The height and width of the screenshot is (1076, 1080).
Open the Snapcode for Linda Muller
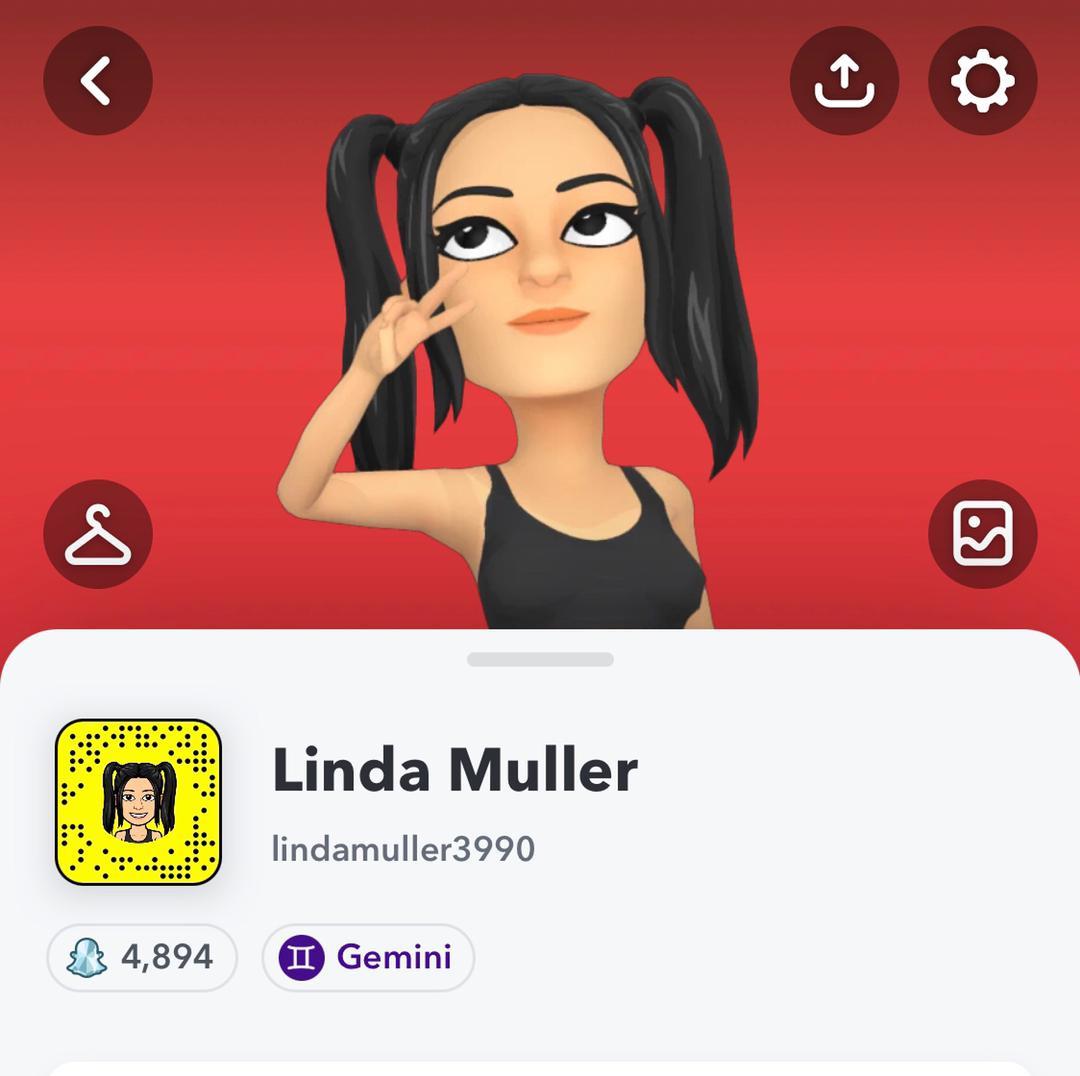(138, 802)
